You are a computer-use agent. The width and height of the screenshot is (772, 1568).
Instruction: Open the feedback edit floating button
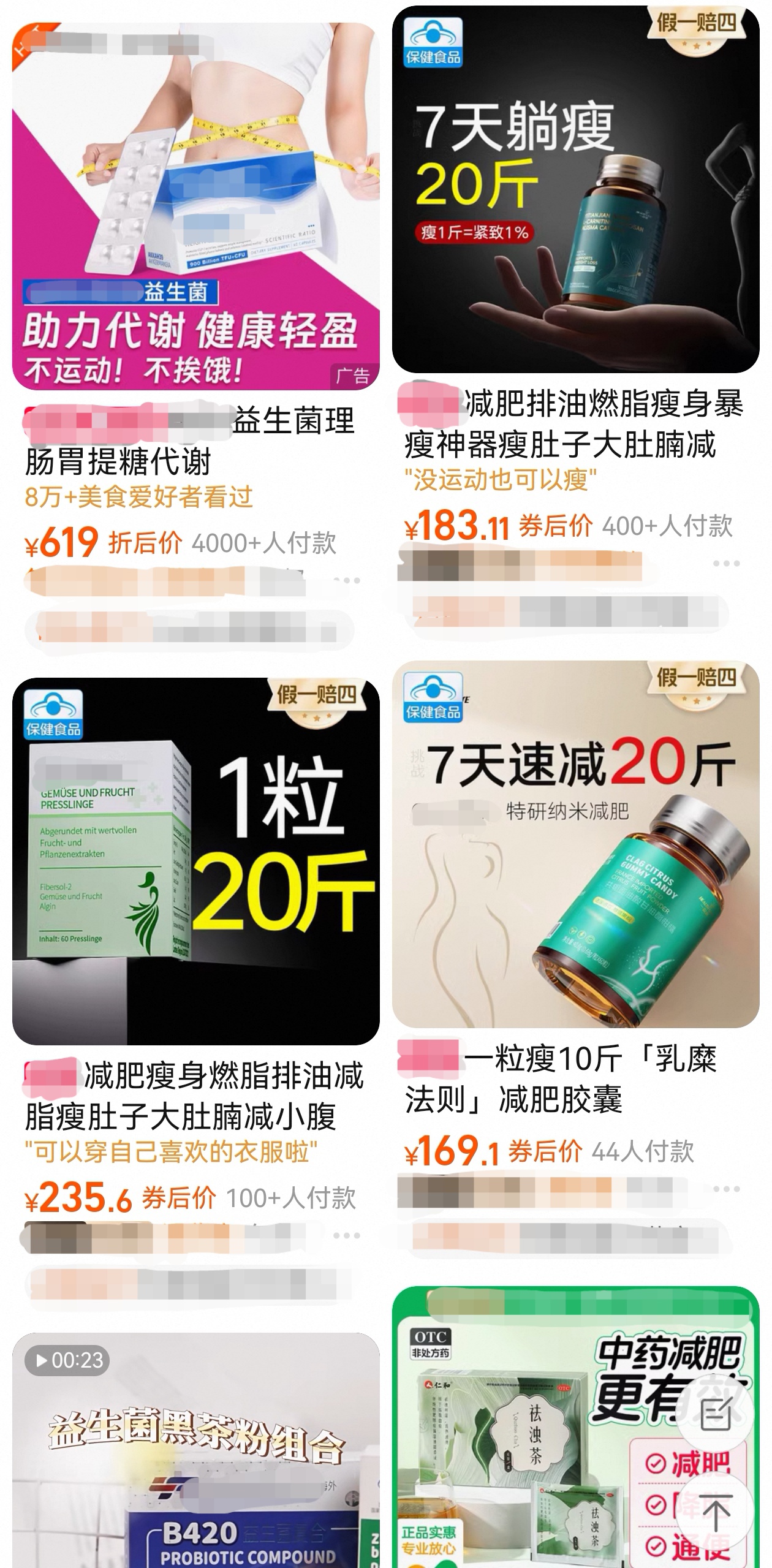(x=714, y=1415)
